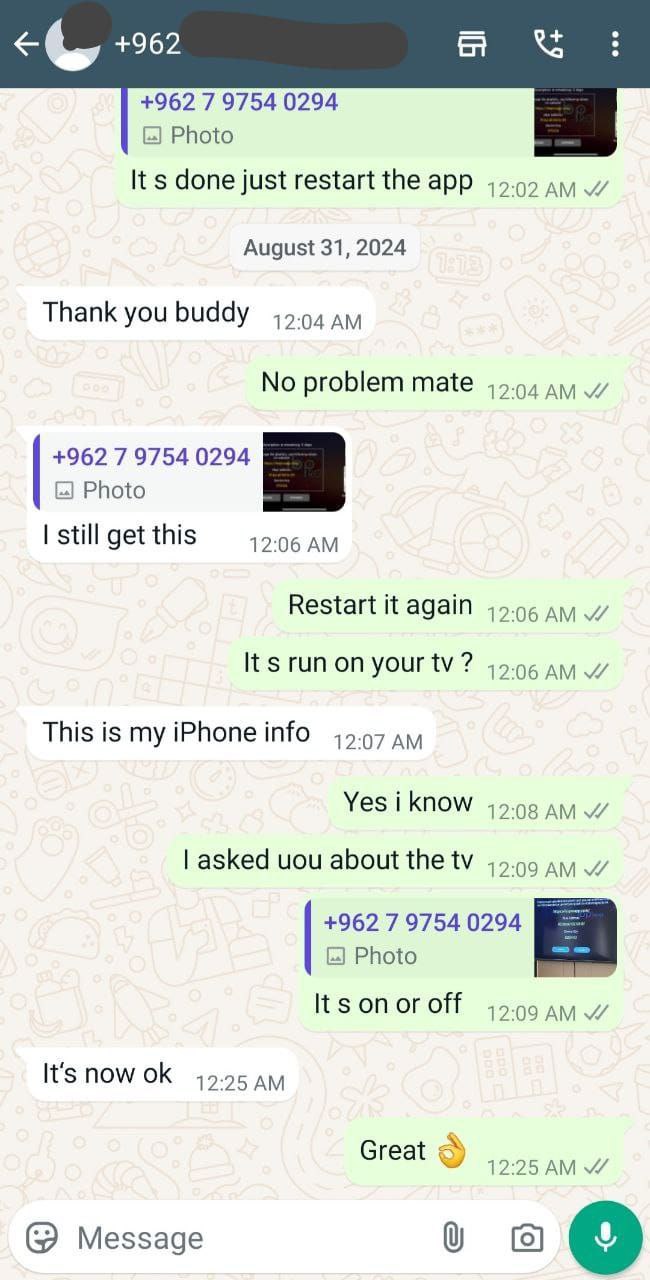Start a voice call with this contact

tap(548, 44)
